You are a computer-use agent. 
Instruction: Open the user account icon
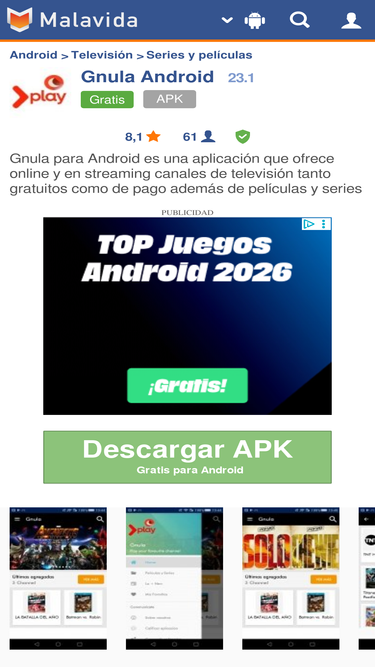click(351, 20)
